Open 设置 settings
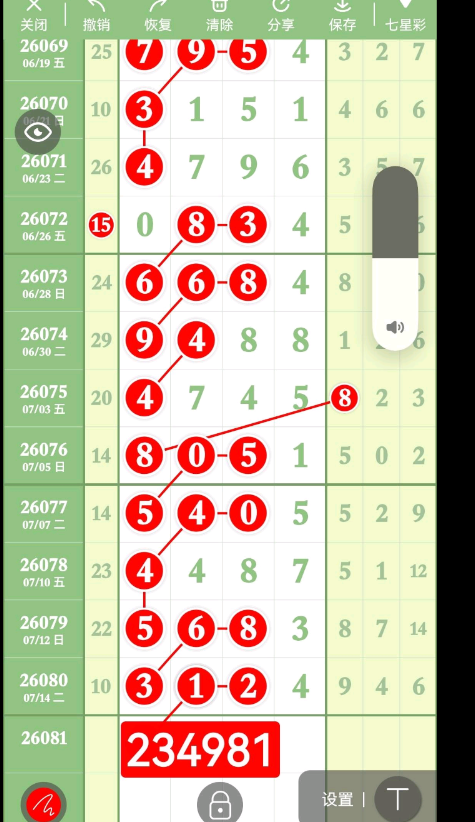The width and height of the screenshot is (475, 822). (337, 799)
